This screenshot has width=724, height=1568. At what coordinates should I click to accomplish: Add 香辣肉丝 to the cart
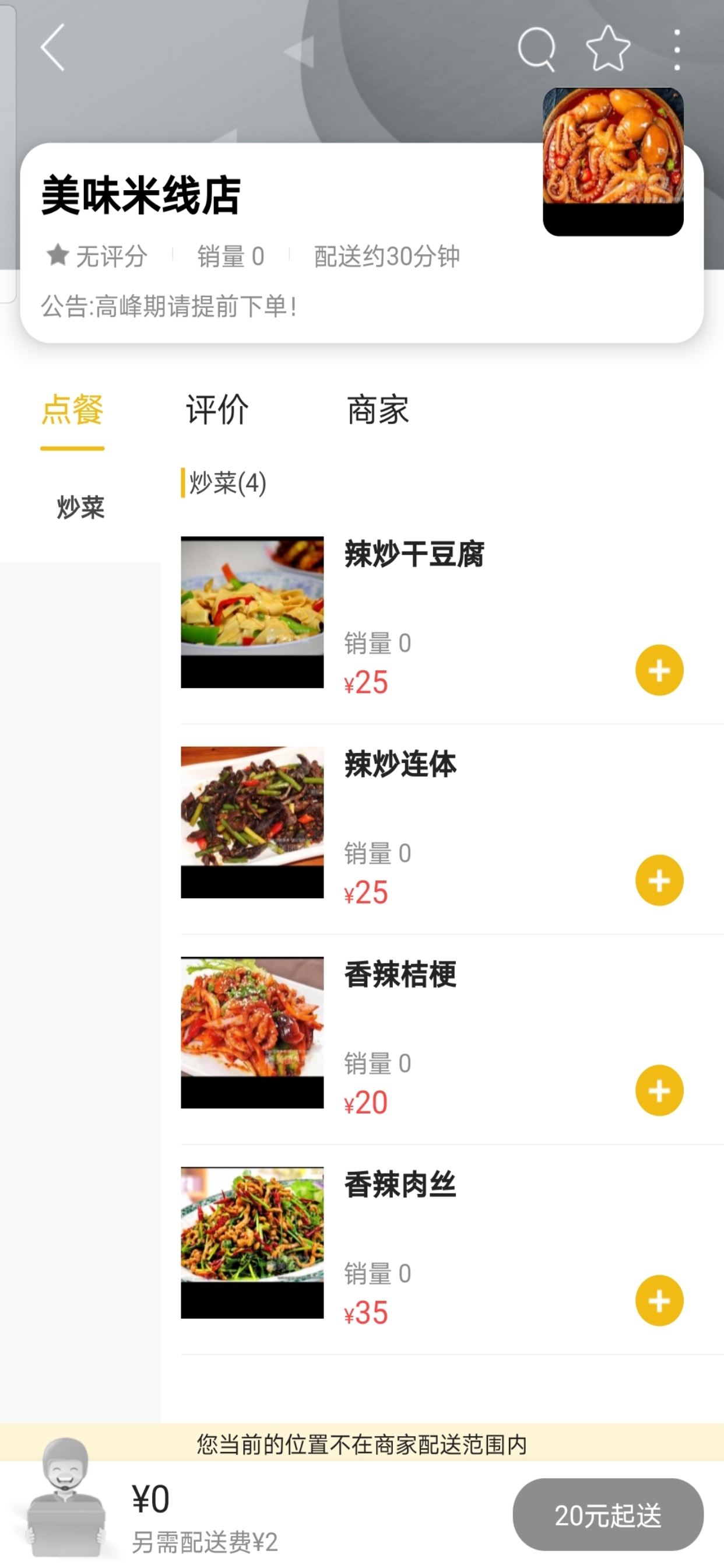pyautogui.click(x=659, y=1300)
